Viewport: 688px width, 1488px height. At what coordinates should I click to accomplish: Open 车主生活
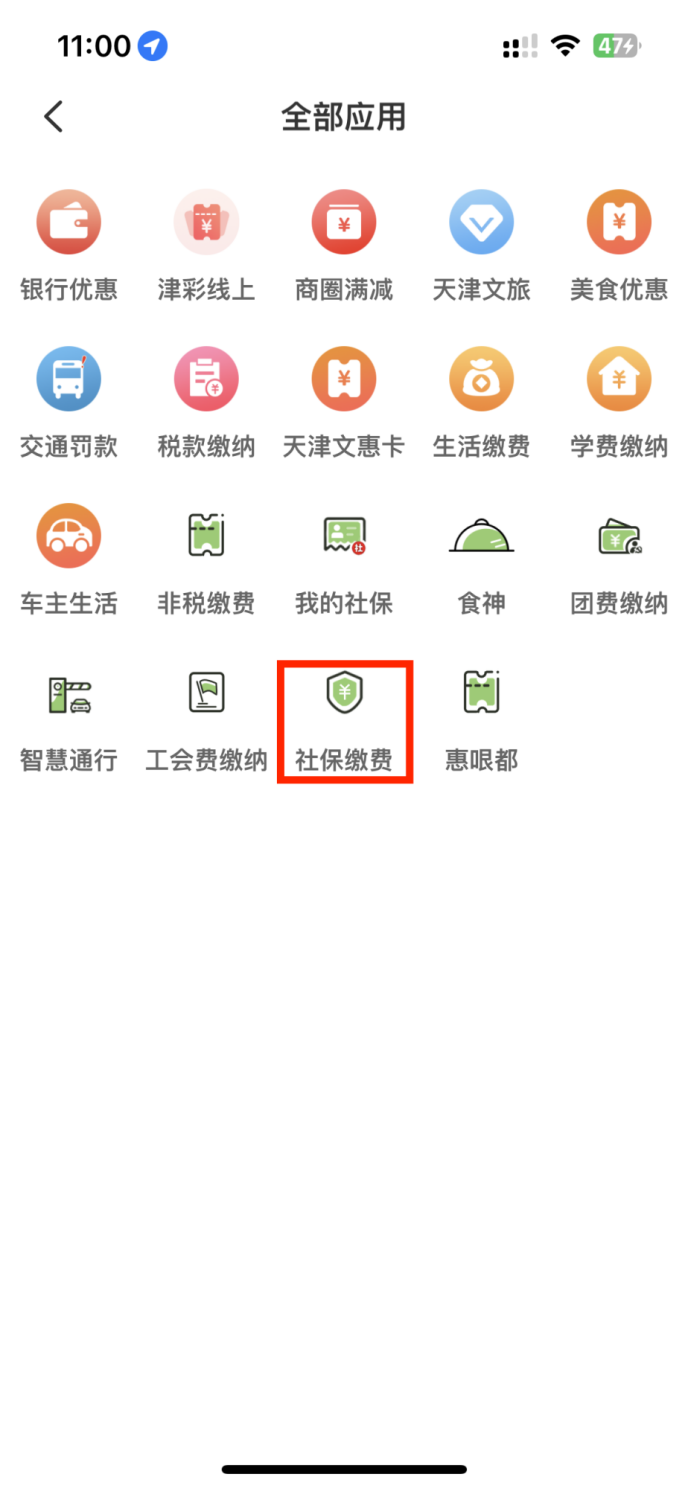(x=69, y=560)
